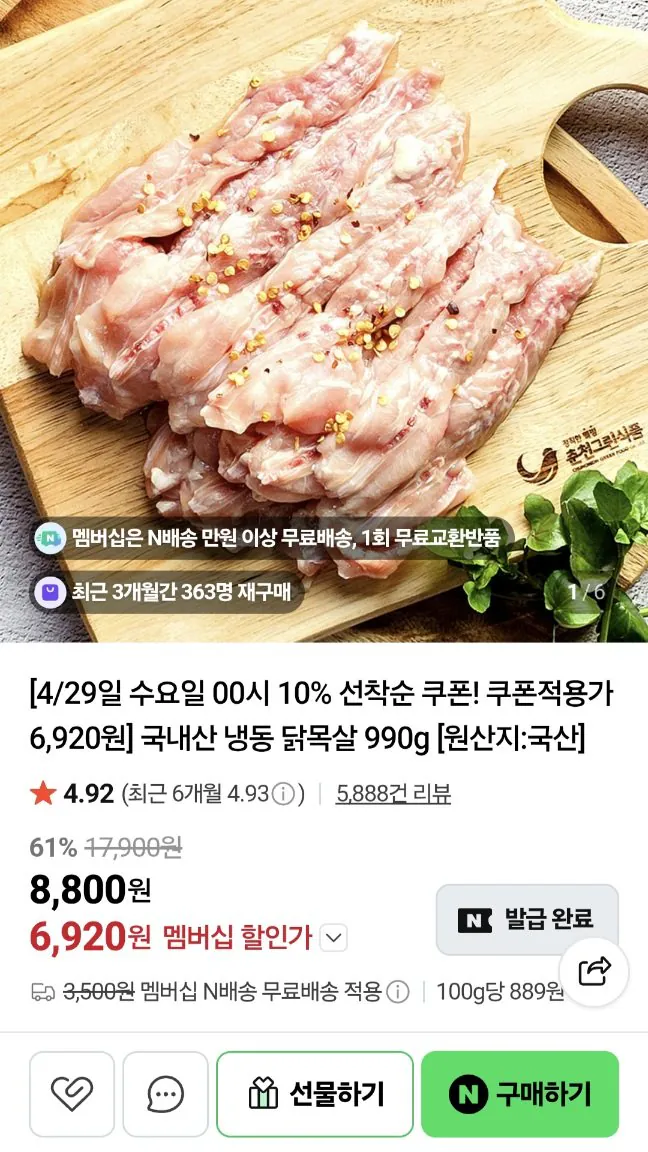
Task: Add this product to your wishlist
Action: (71, 1094)
